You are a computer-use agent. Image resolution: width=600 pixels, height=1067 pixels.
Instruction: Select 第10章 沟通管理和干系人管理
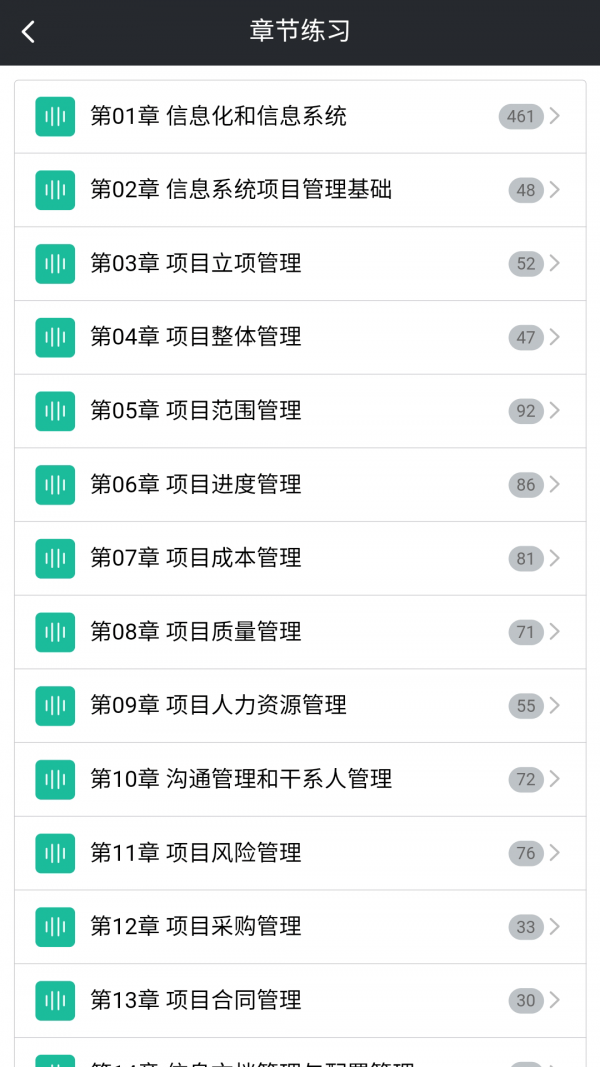click(x=300, y=780)
